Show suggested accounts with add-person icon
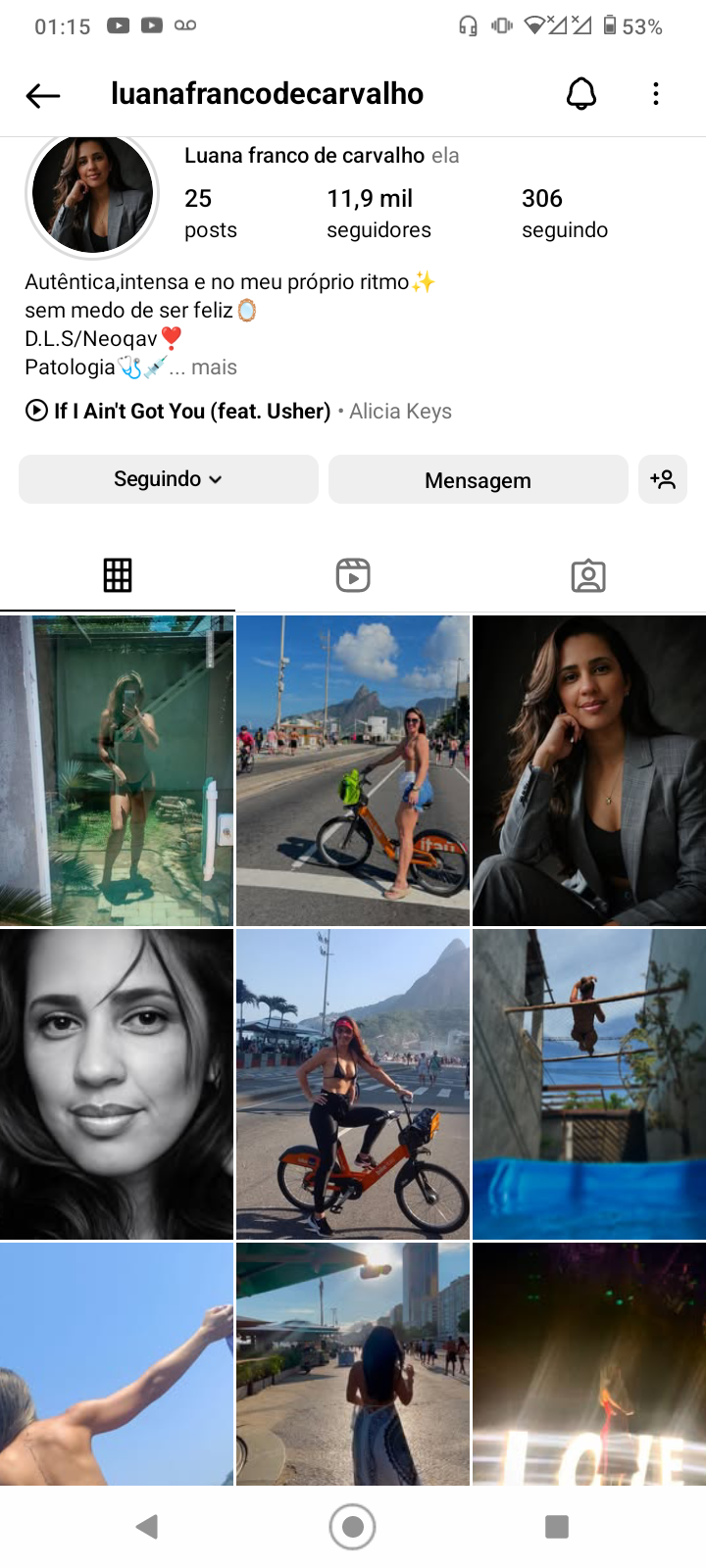The width and height of the screenshot is (706, 1568). (663, 479)
